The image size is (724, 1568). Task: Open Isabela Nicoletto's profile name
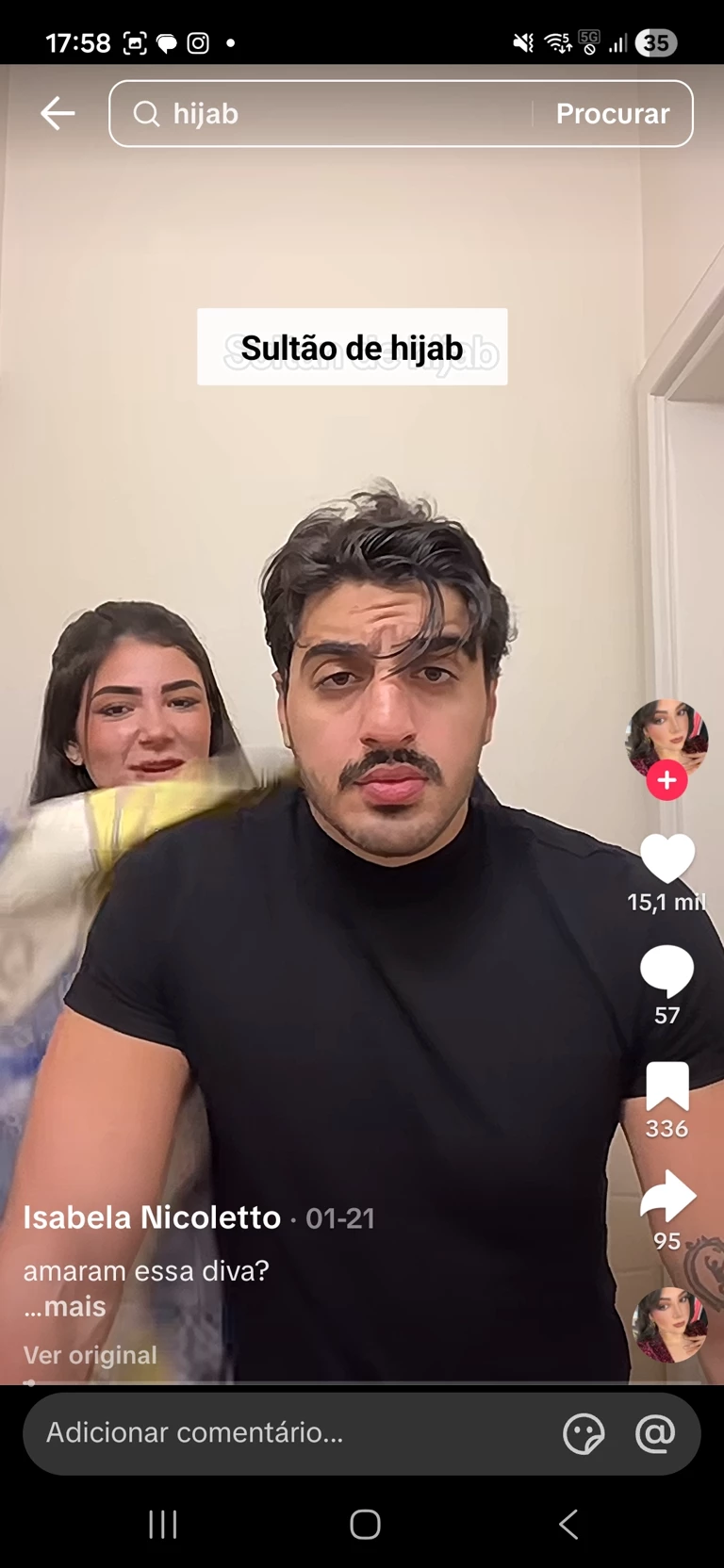coord(152,1217)
